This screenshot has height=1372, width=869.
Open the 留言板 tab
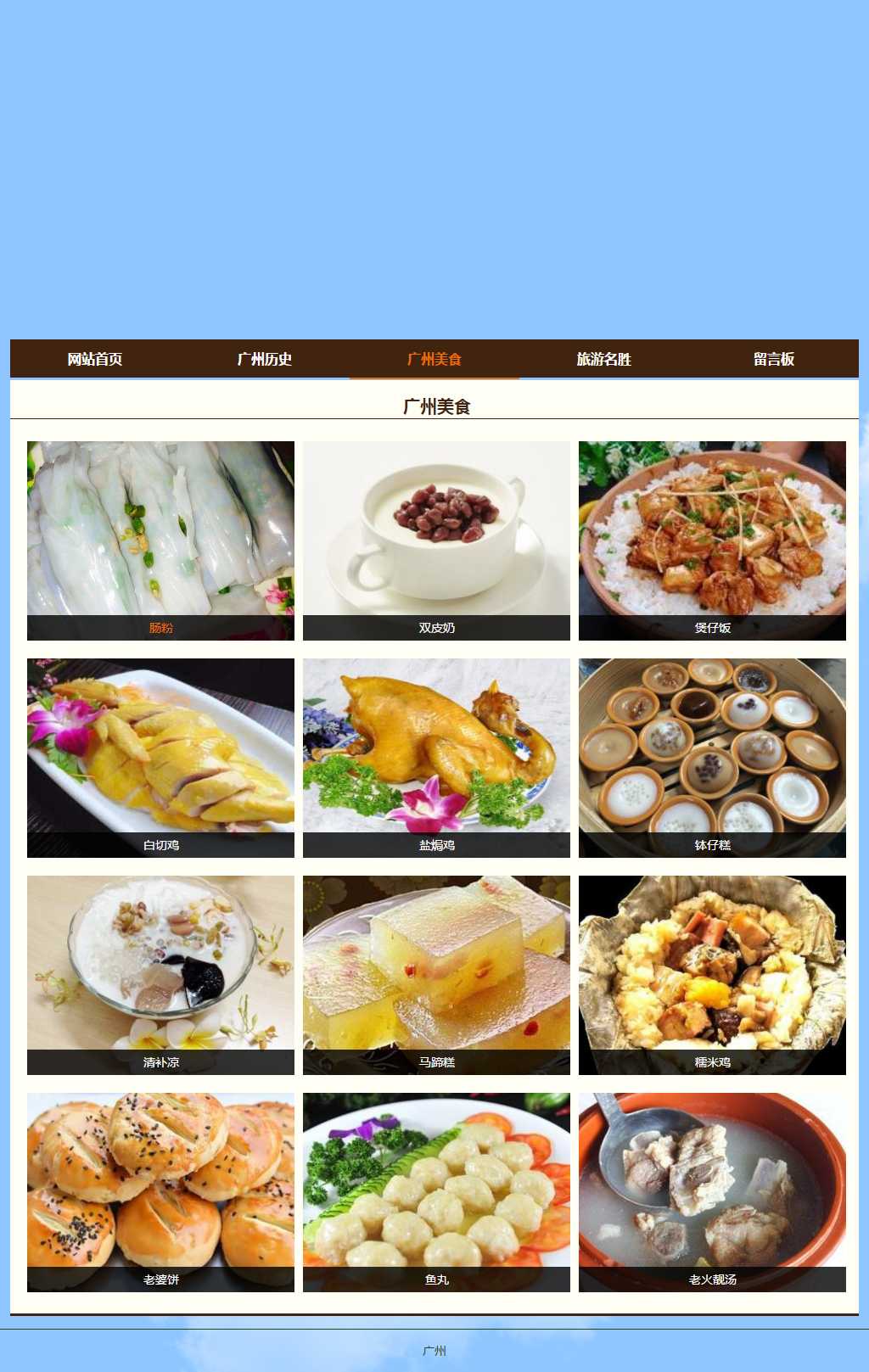774,359
